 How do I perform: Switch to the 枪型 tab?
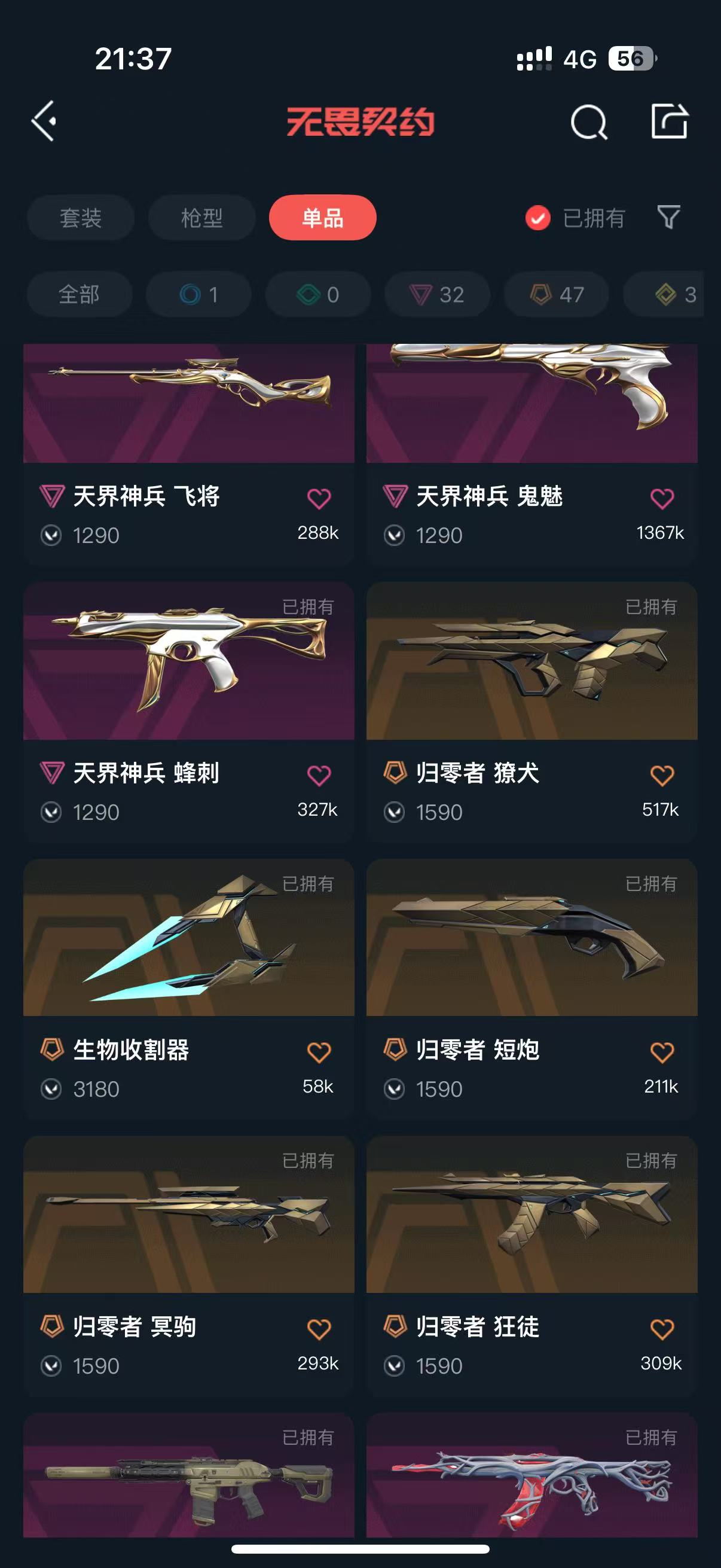(201, 218)
